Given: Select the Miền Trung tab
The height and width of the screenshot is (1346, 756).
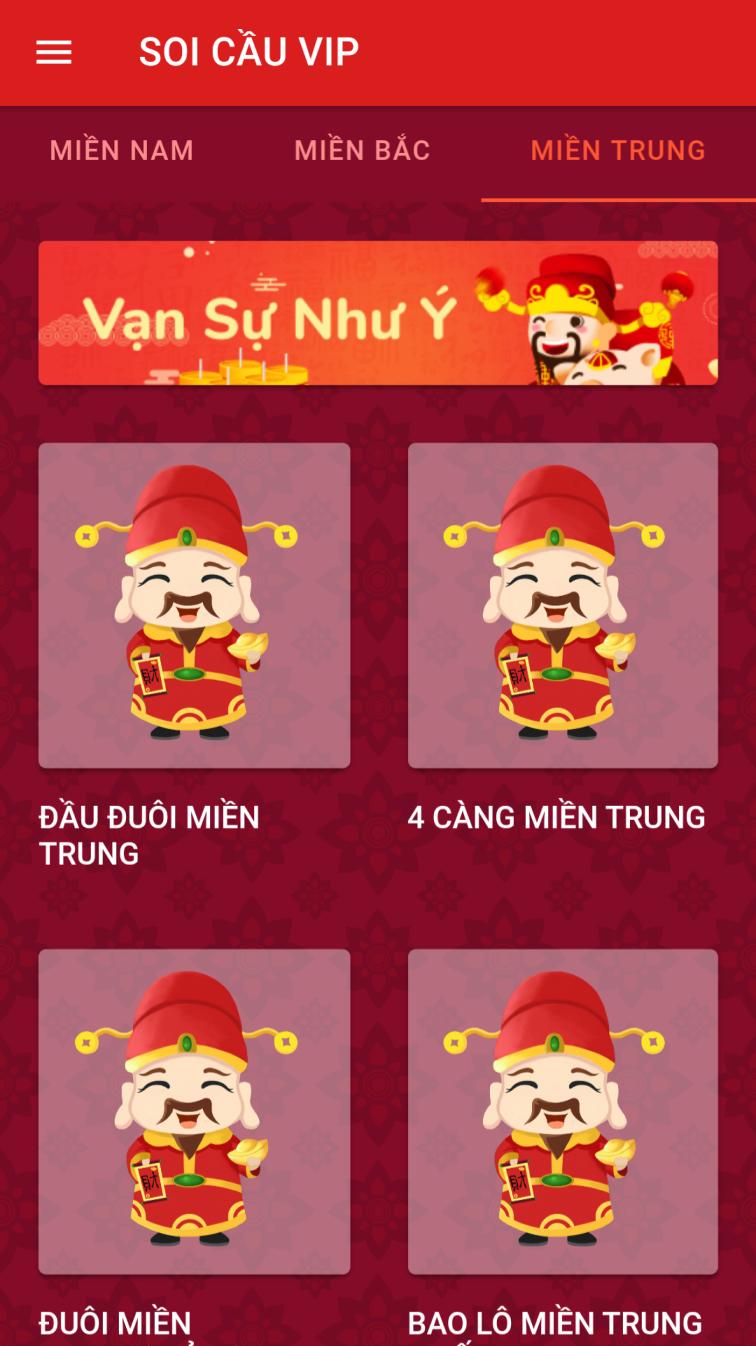Looking at the screenshot, I should [x=618, y=151].
